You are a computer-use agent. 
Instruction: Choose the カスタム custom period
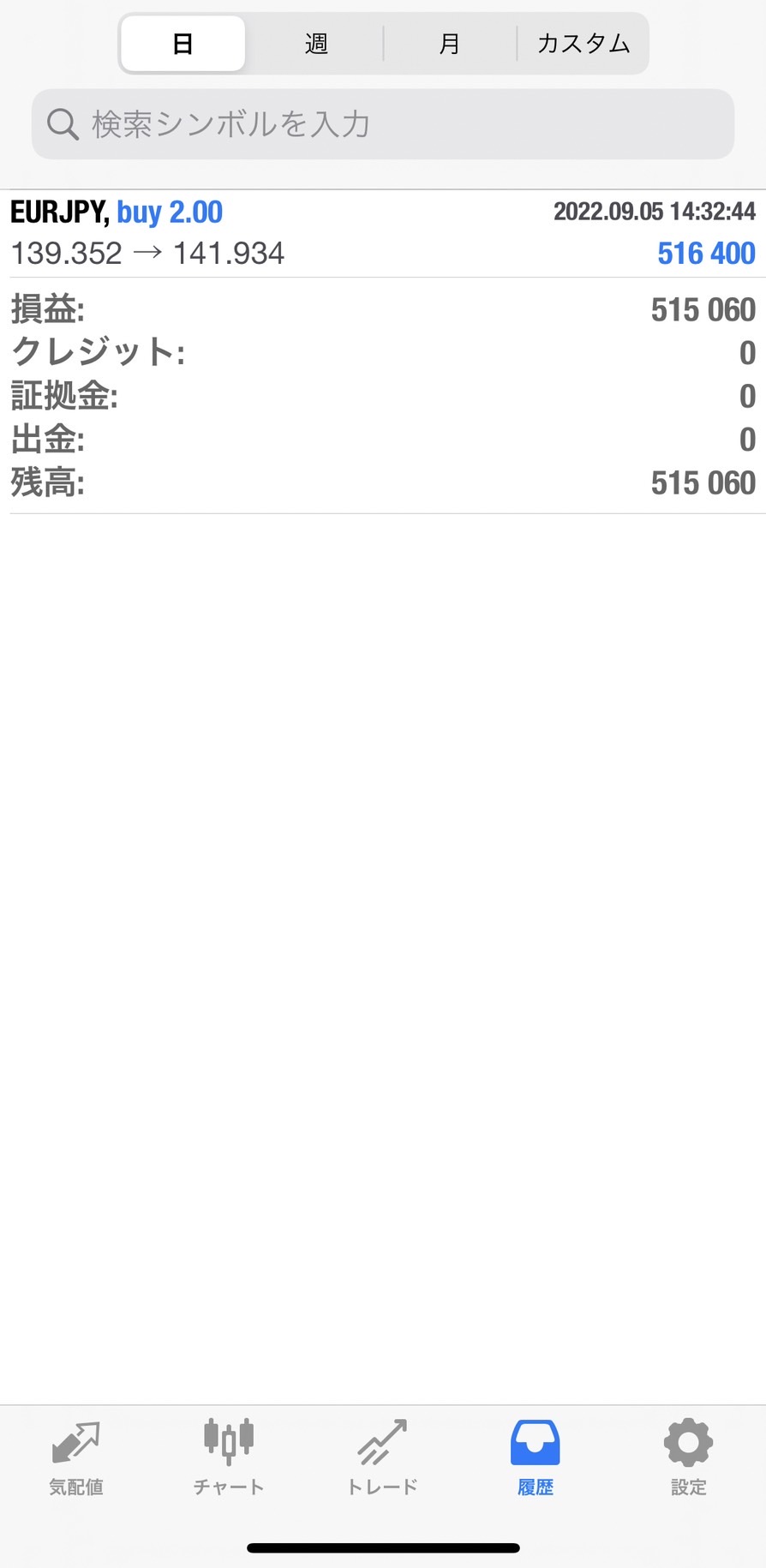click(x=583, y=44)
